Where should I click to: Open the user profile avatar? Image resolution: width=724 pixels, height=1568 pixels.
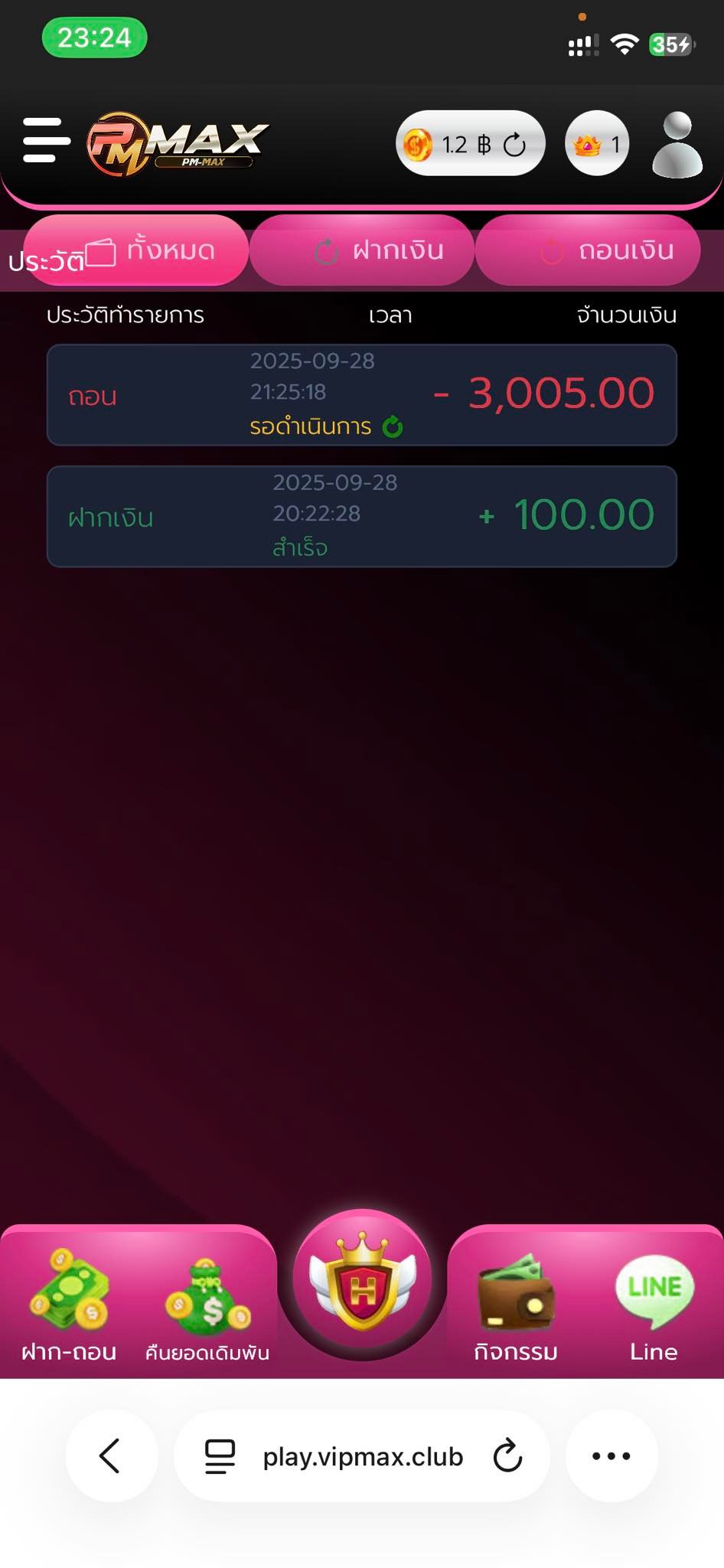[677, 145]
